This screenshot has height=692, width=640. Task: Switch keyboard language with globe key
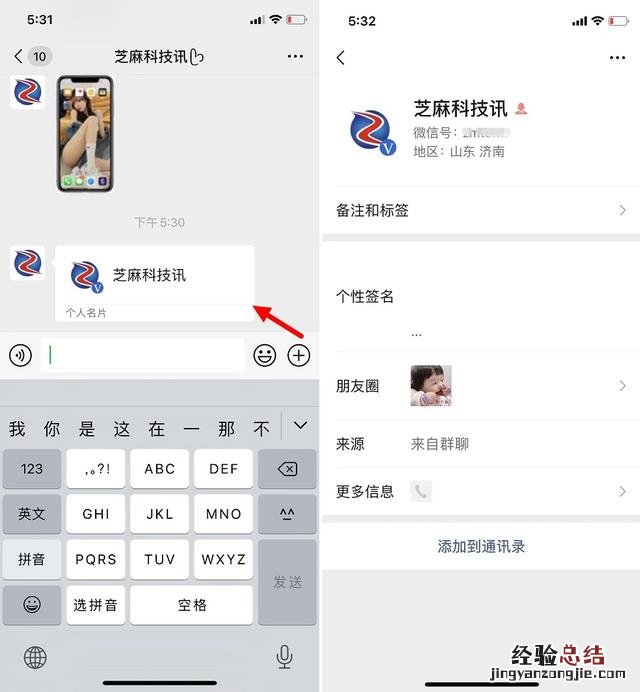pos(35,657)
